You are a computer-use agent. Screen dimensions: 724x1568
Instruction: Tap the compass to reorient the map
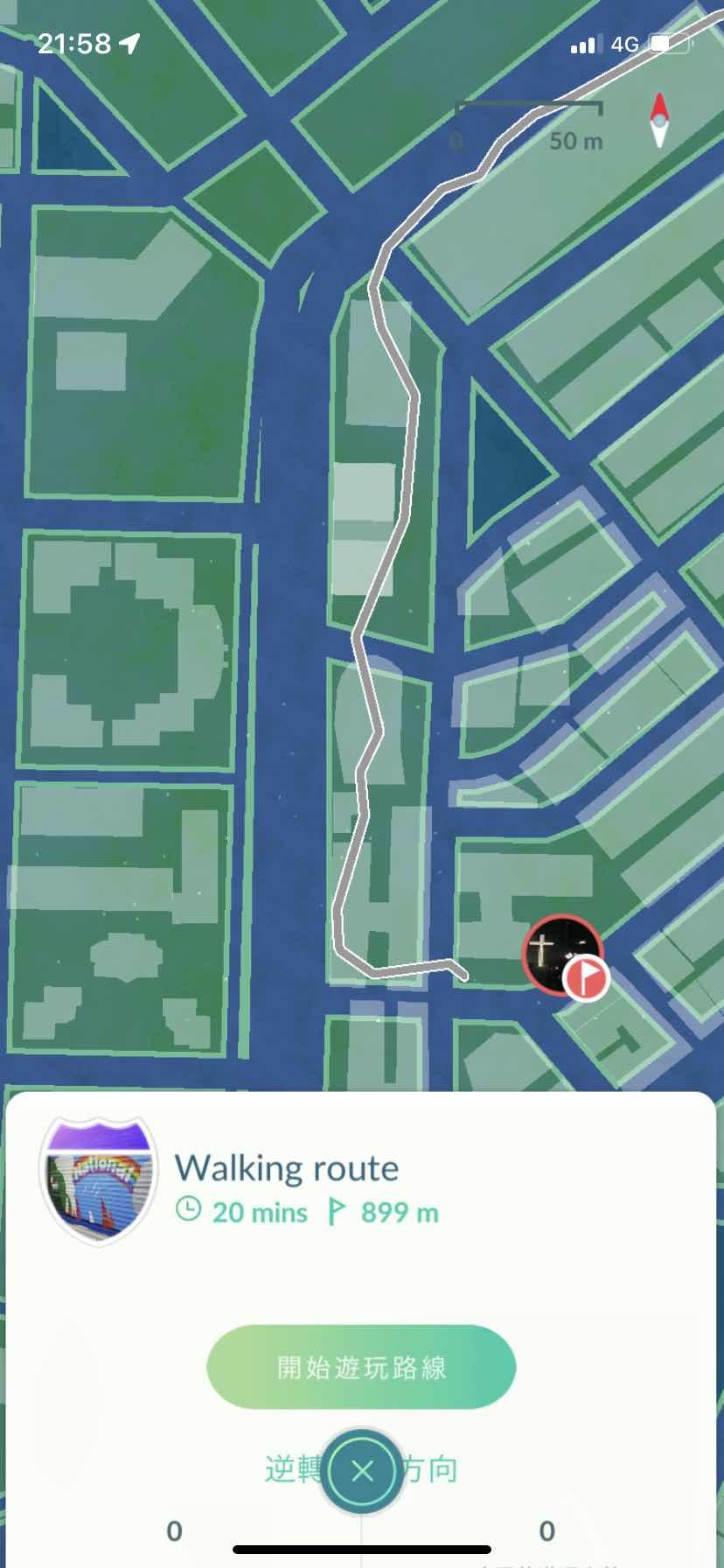point(658,119)
